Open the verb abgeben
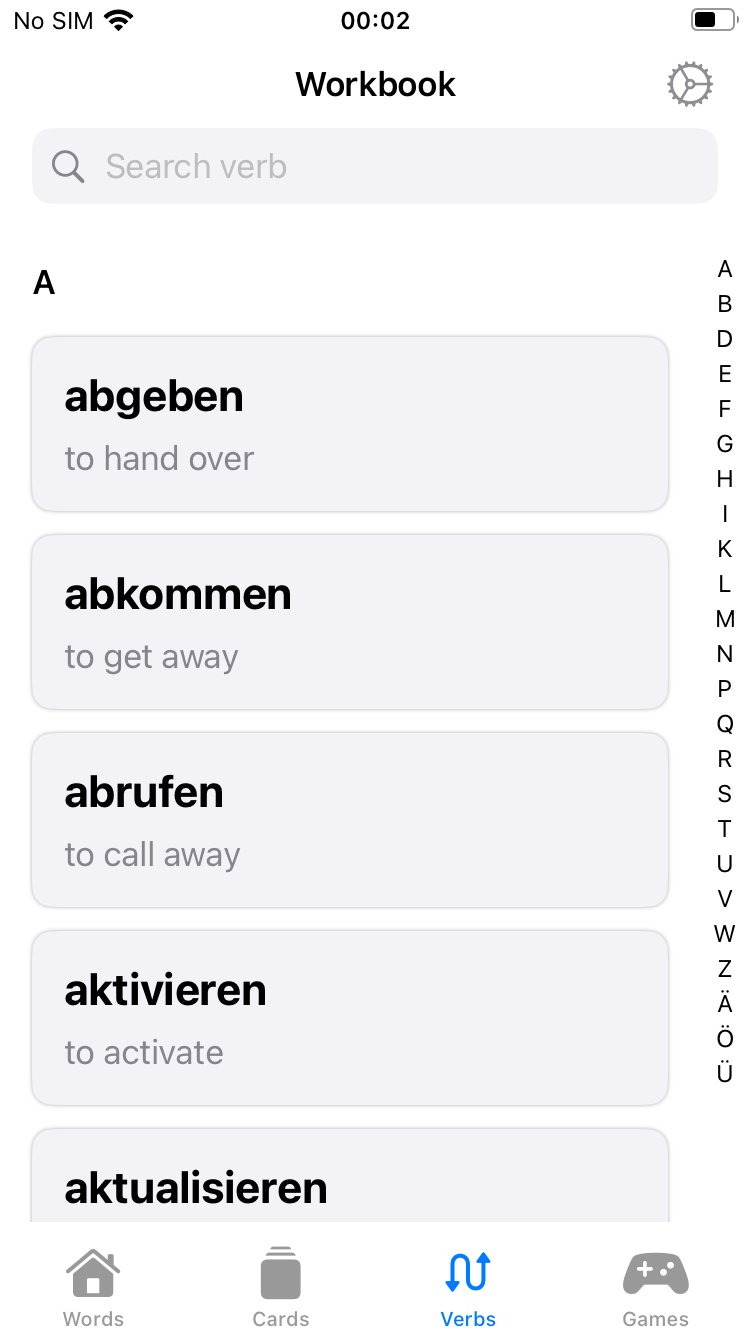This screenshot has width=750, height=1334. 350,423
